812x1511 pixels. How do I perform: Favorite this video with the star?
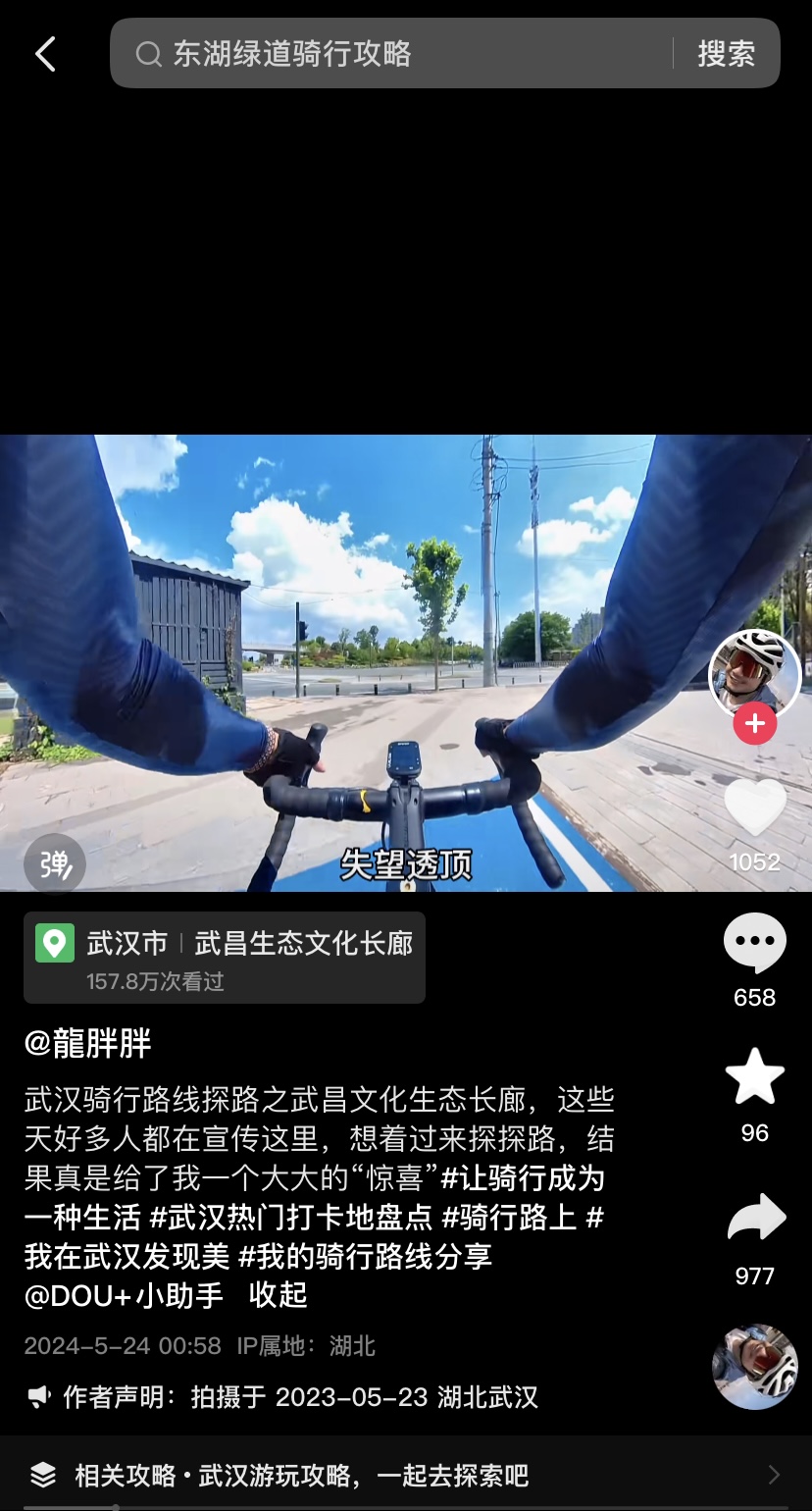tap(754, 1077)
